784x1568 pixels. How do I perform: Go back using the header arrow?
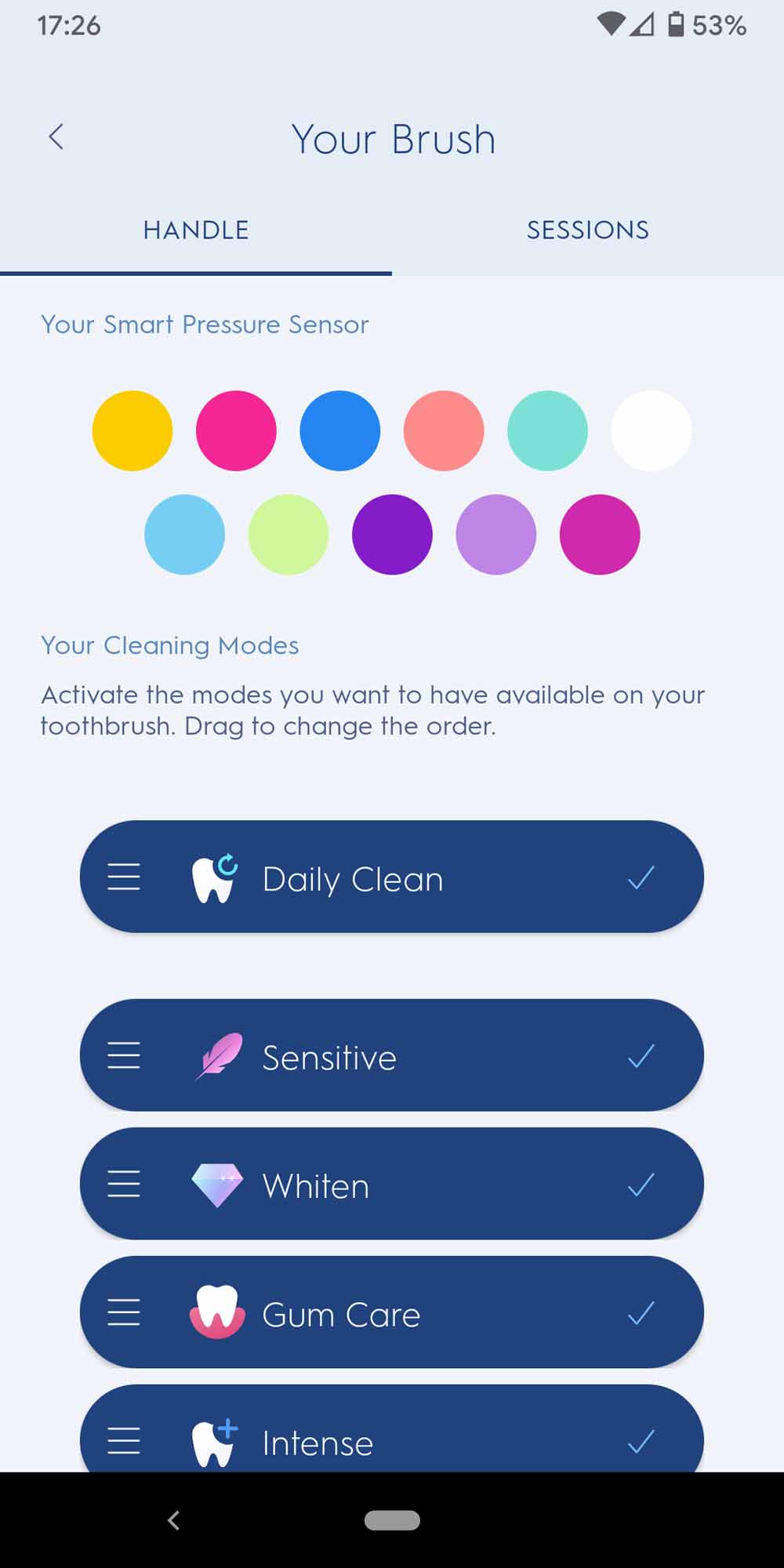pos(56,137)
